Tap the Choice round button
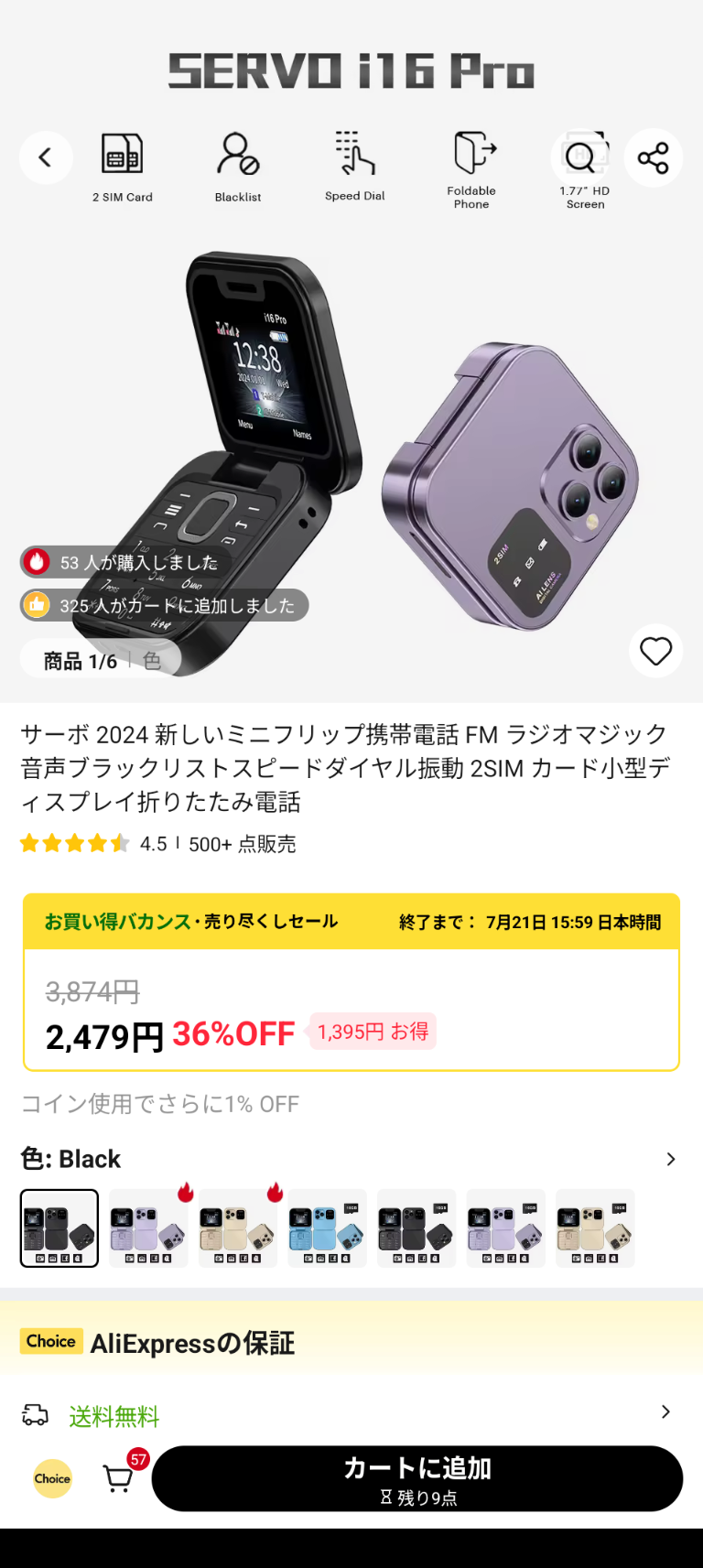Screen dimensions: 703x1568 point(52,1478)
